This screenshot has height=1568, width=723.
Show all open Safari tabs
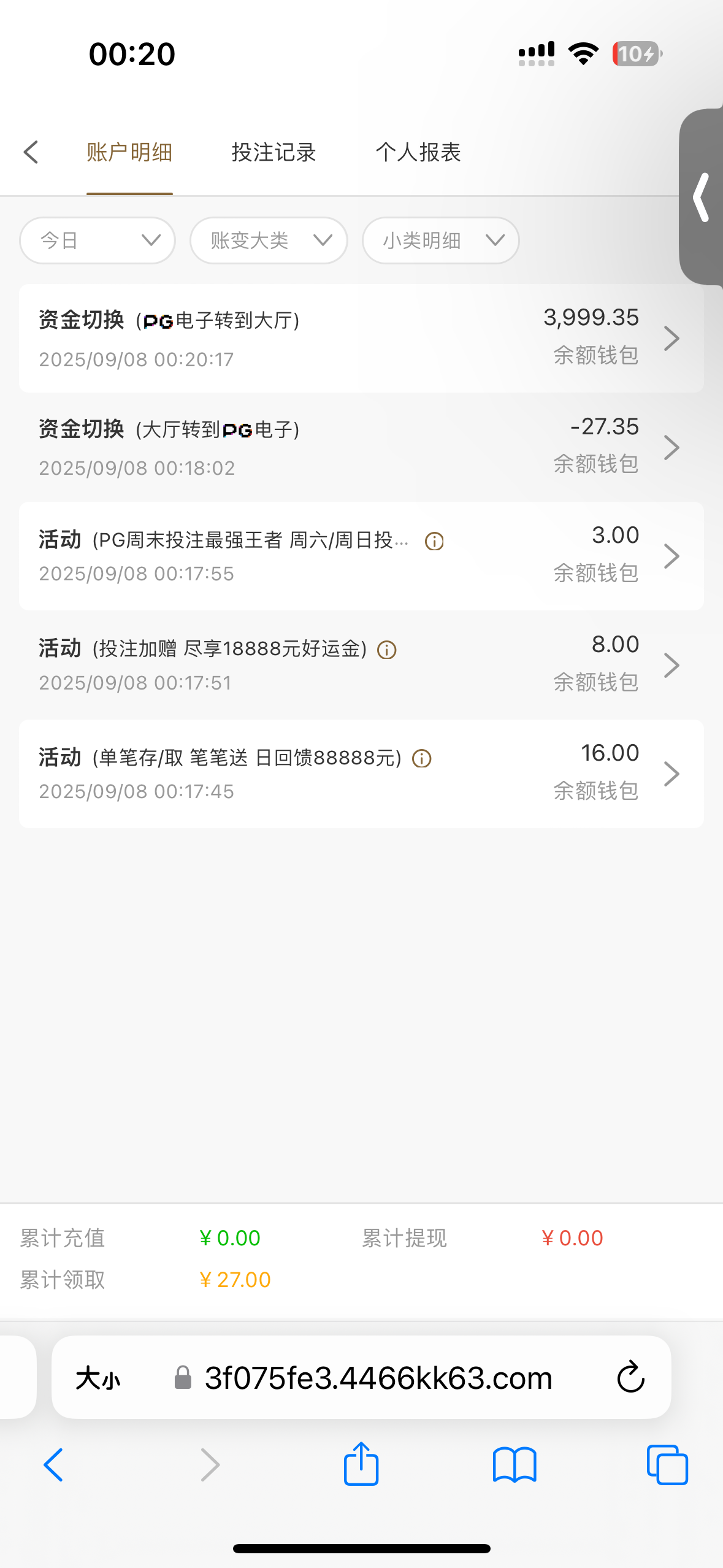(x=667, y=1464)
